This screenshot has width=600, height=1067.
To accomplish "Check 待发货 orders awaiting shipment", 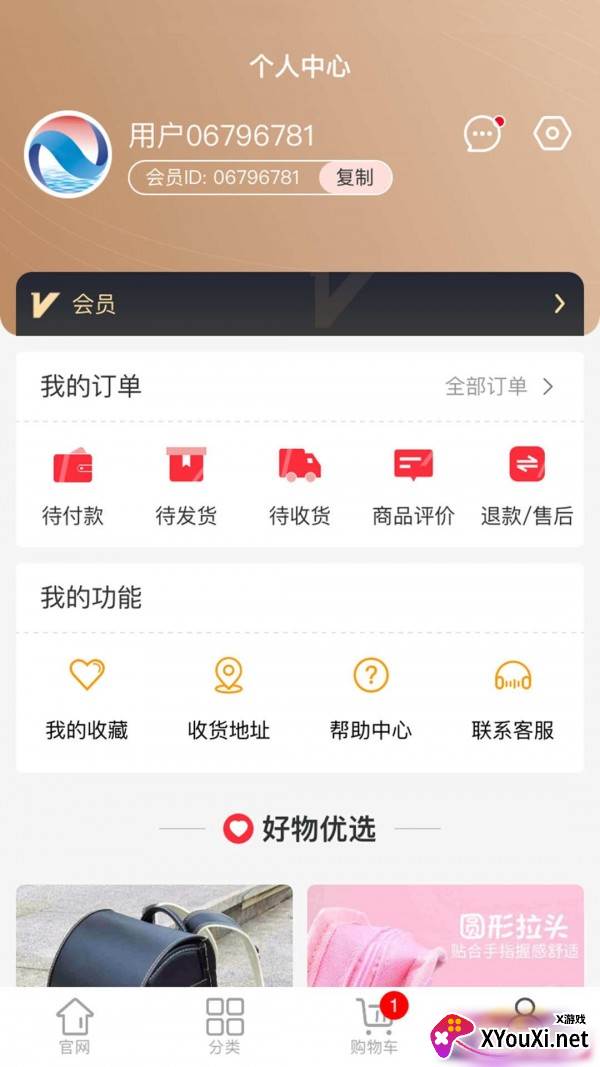I will click(x=186, y=485).
